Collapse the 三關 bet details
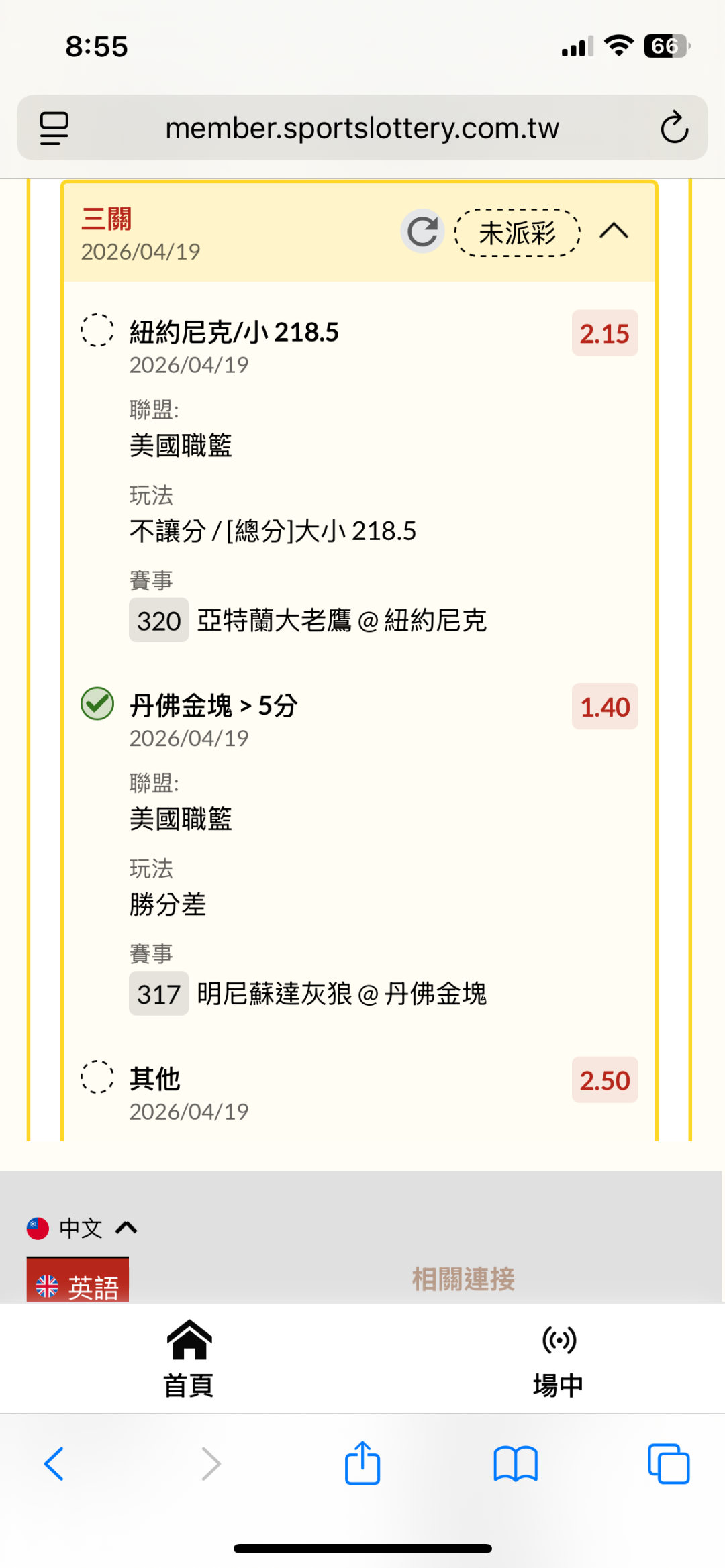Screen dimensions: 725x1568 [x=614, y=231]
